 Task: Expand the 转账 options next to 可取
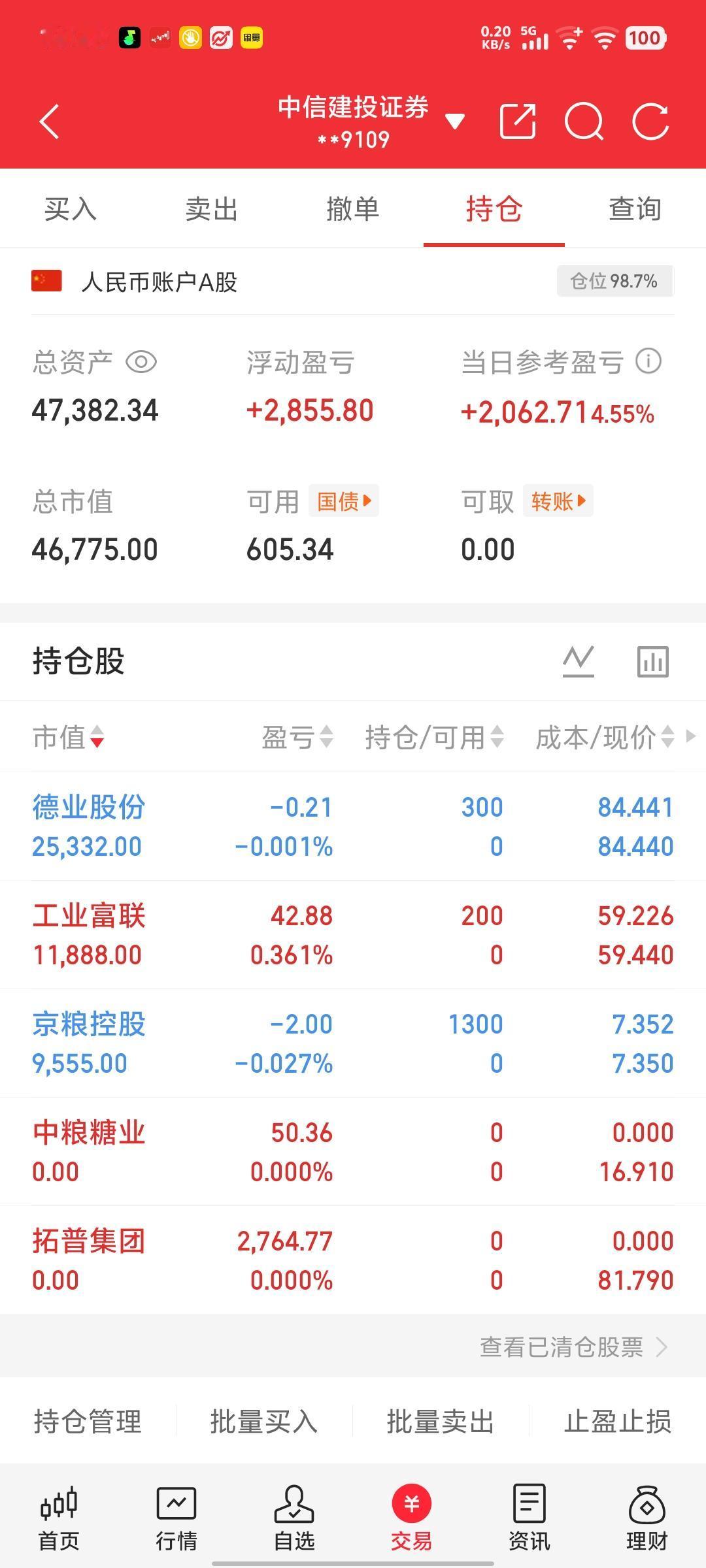pyautogui.click(x=556, y=500)
